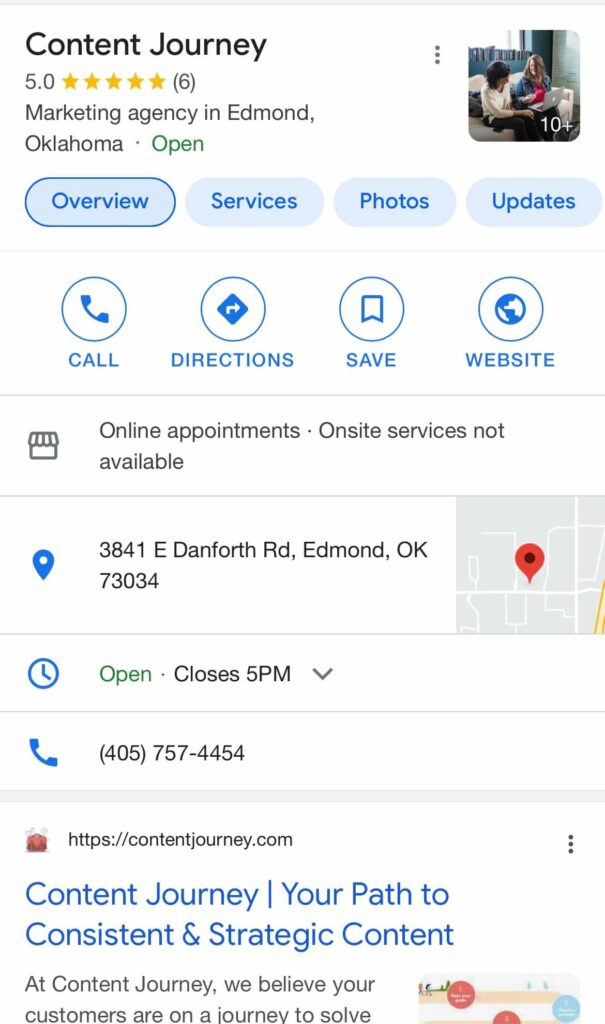Viewport: 605px width, 1024px height.
Task: Open the overflow menu beside Content Journey
Action: [437, 55]
